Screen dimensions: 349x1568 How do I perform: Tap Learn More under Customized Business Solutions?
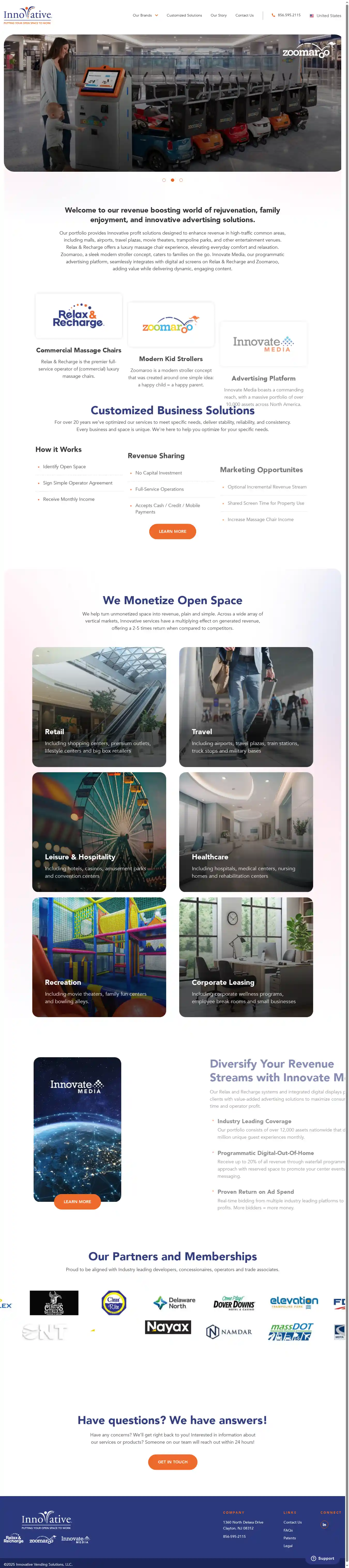172,531
